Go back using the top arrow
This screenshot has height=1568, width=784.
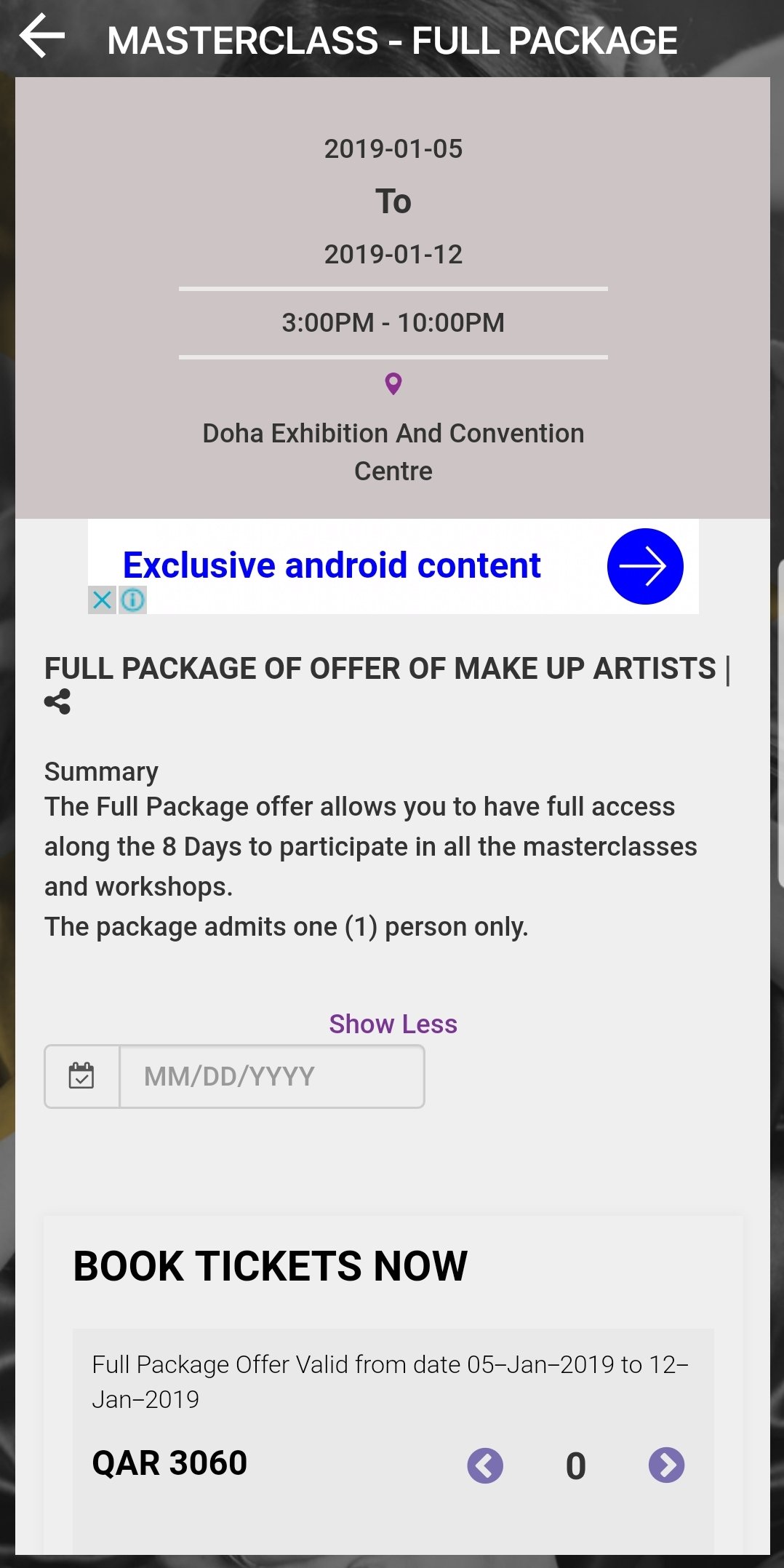(x=42, y=36)
